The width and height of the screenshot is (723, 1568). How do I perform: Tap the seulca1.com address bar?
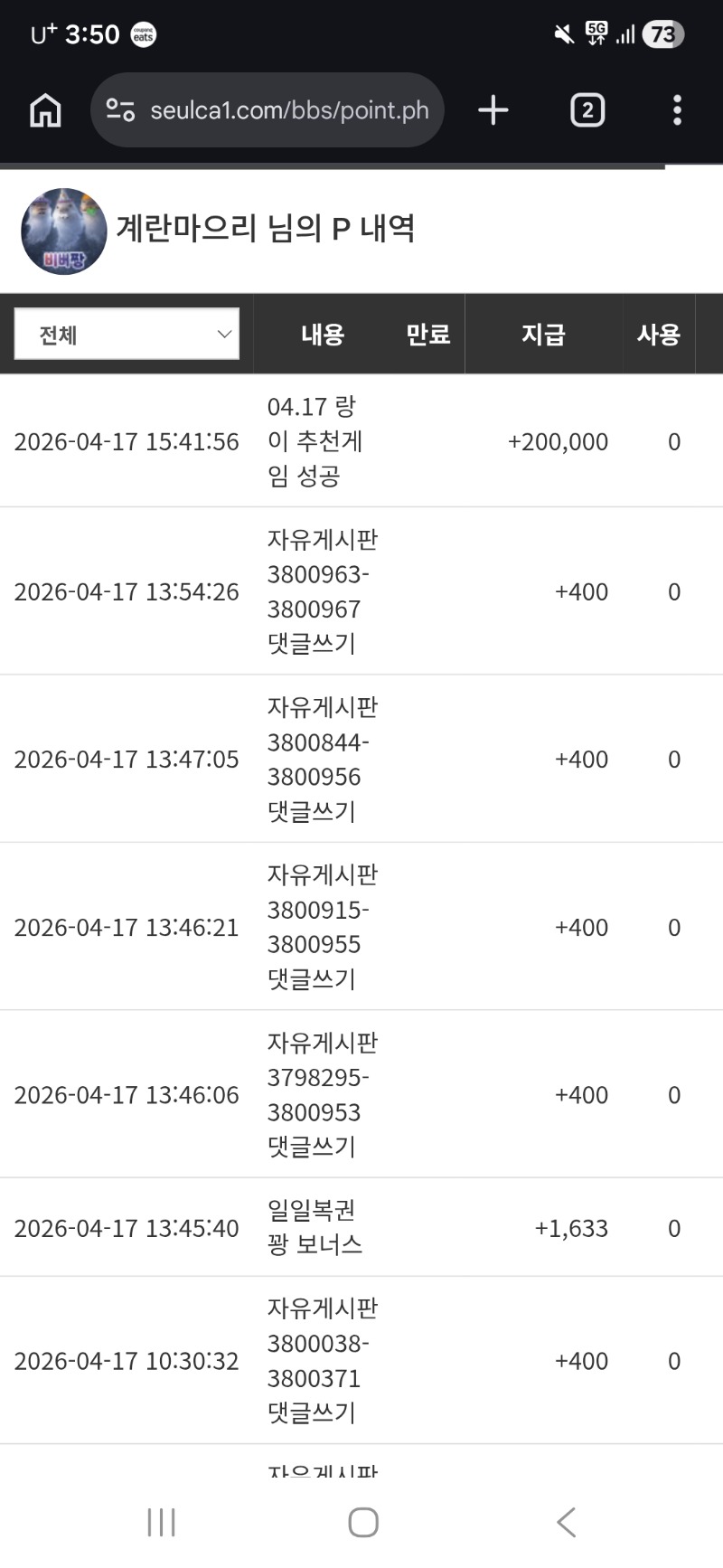tap(289, 110)
